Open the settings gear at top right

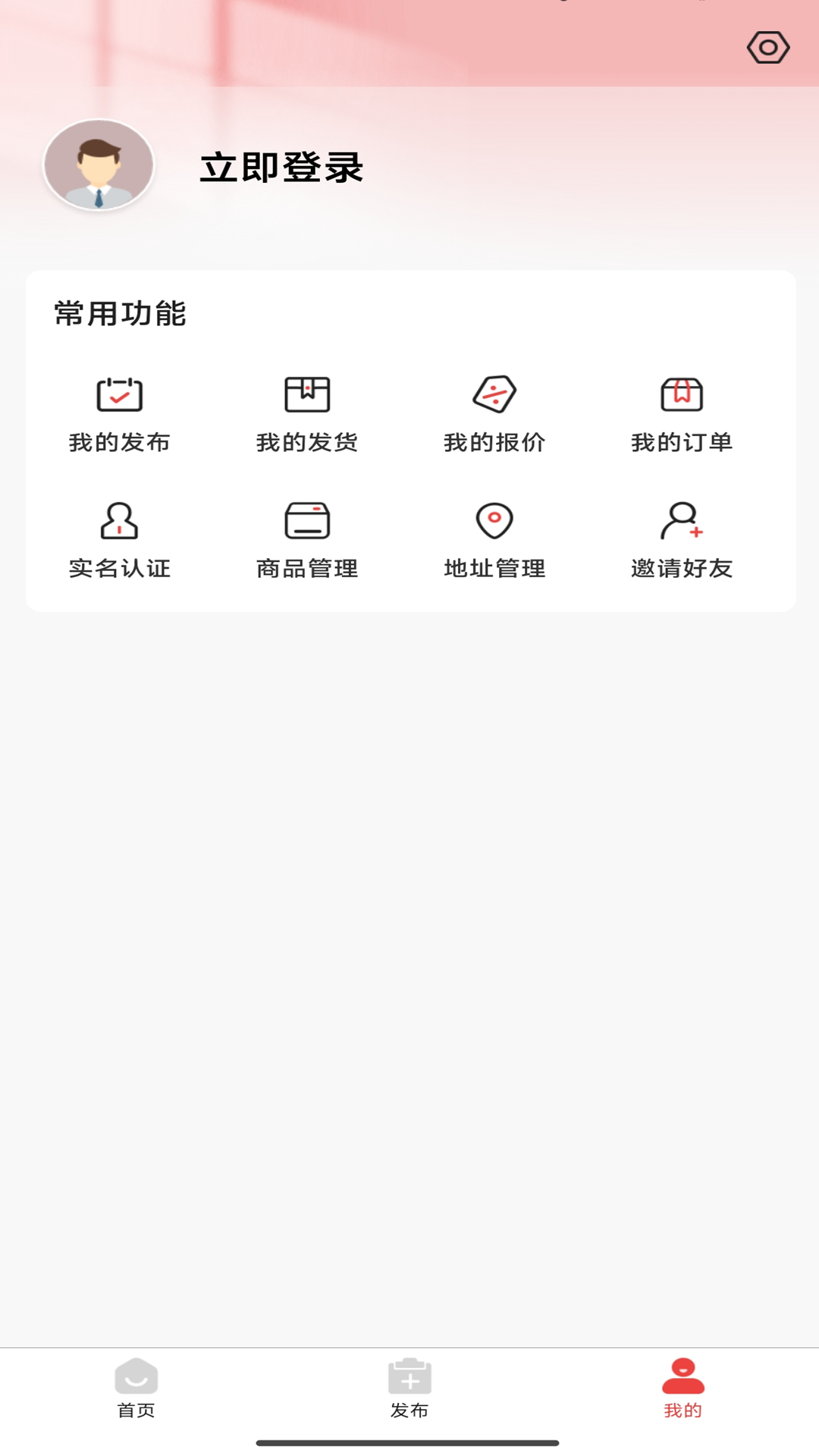coord(768,47)
